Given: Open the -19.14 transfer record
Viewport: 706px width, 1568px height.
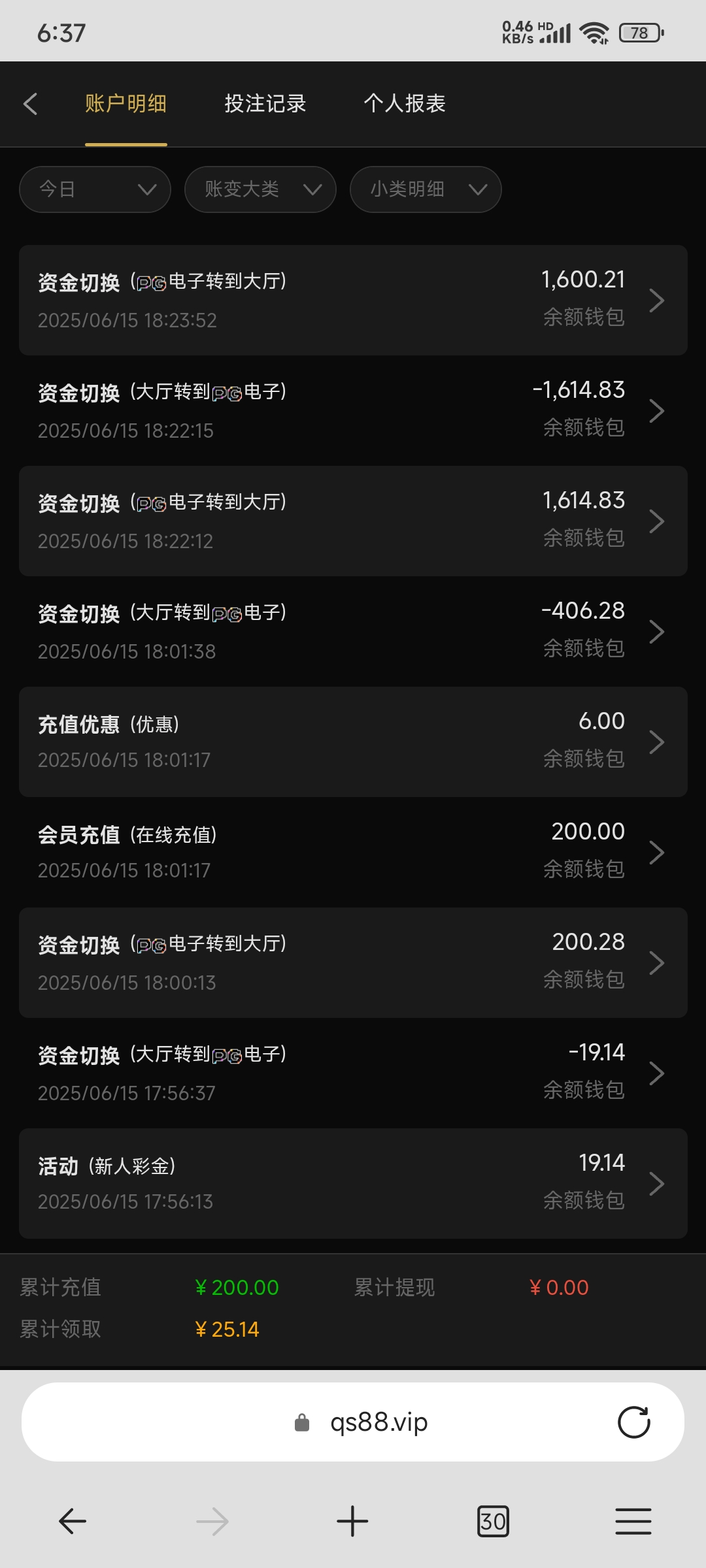Looking at the screenshot, I should (x=353, y=1073).
